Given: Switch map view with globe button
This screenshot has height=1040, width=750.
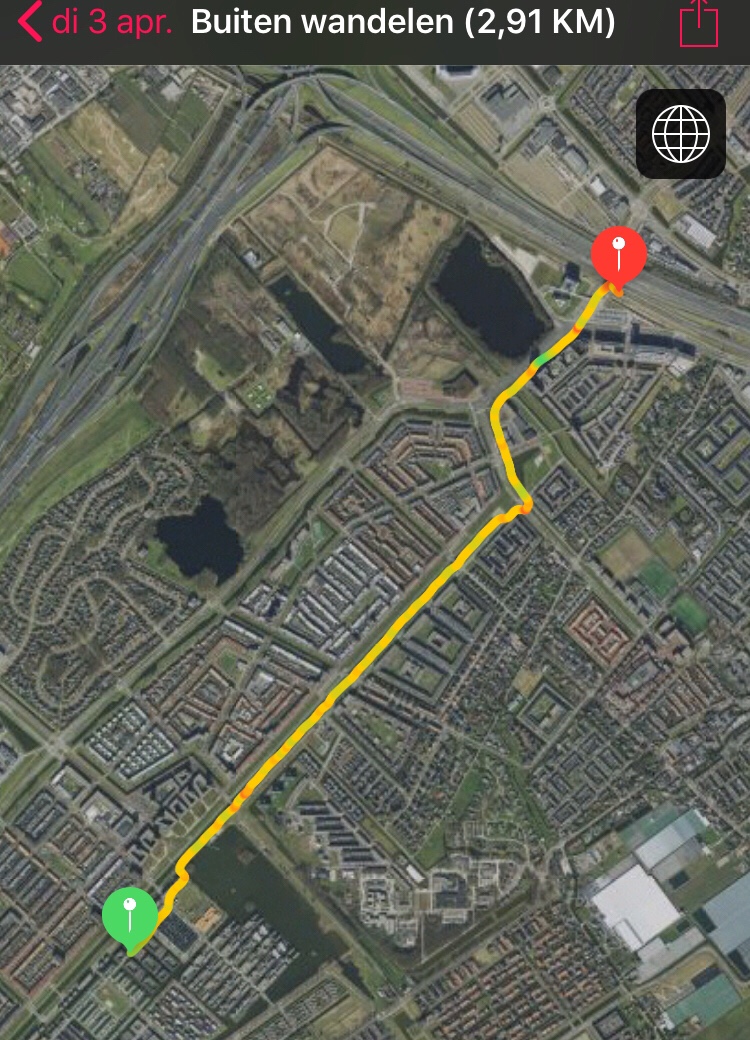Looking at the screenshot, I should click(x=680, y=134).
